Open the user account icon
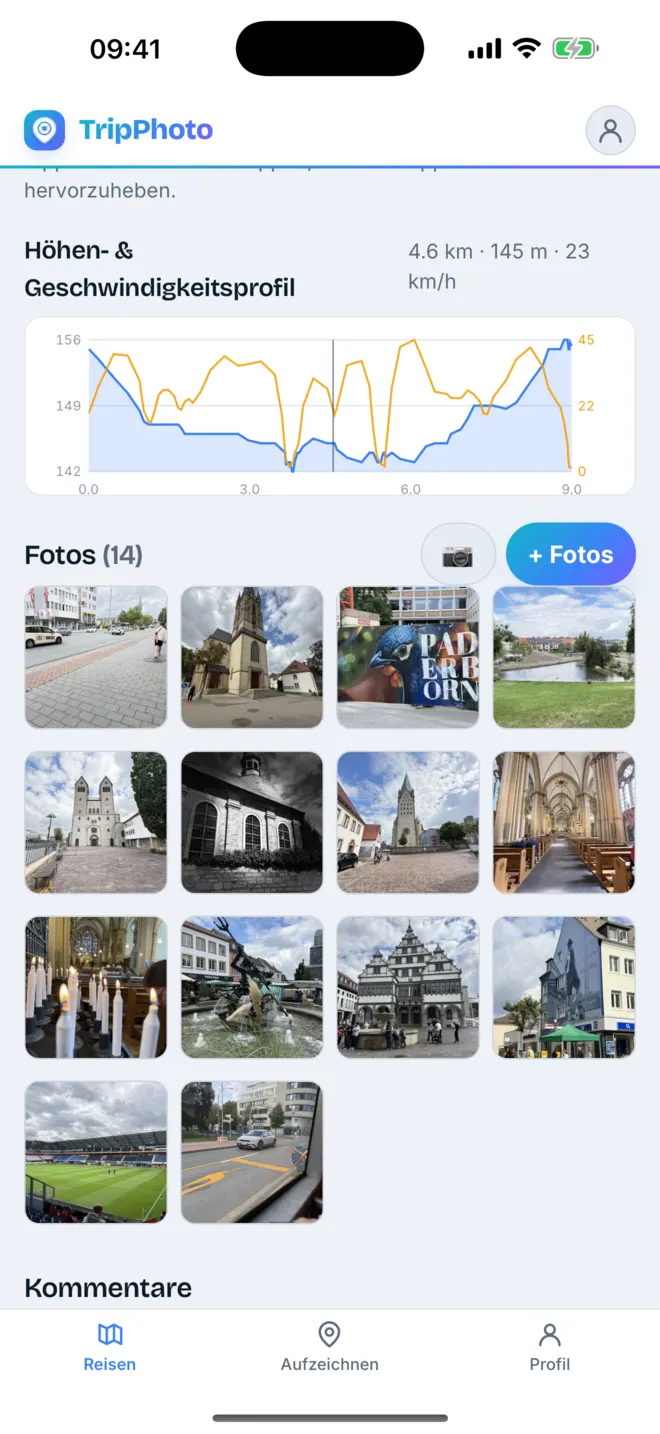This screenshot has width=660, height=1434. tap(610, 130)
